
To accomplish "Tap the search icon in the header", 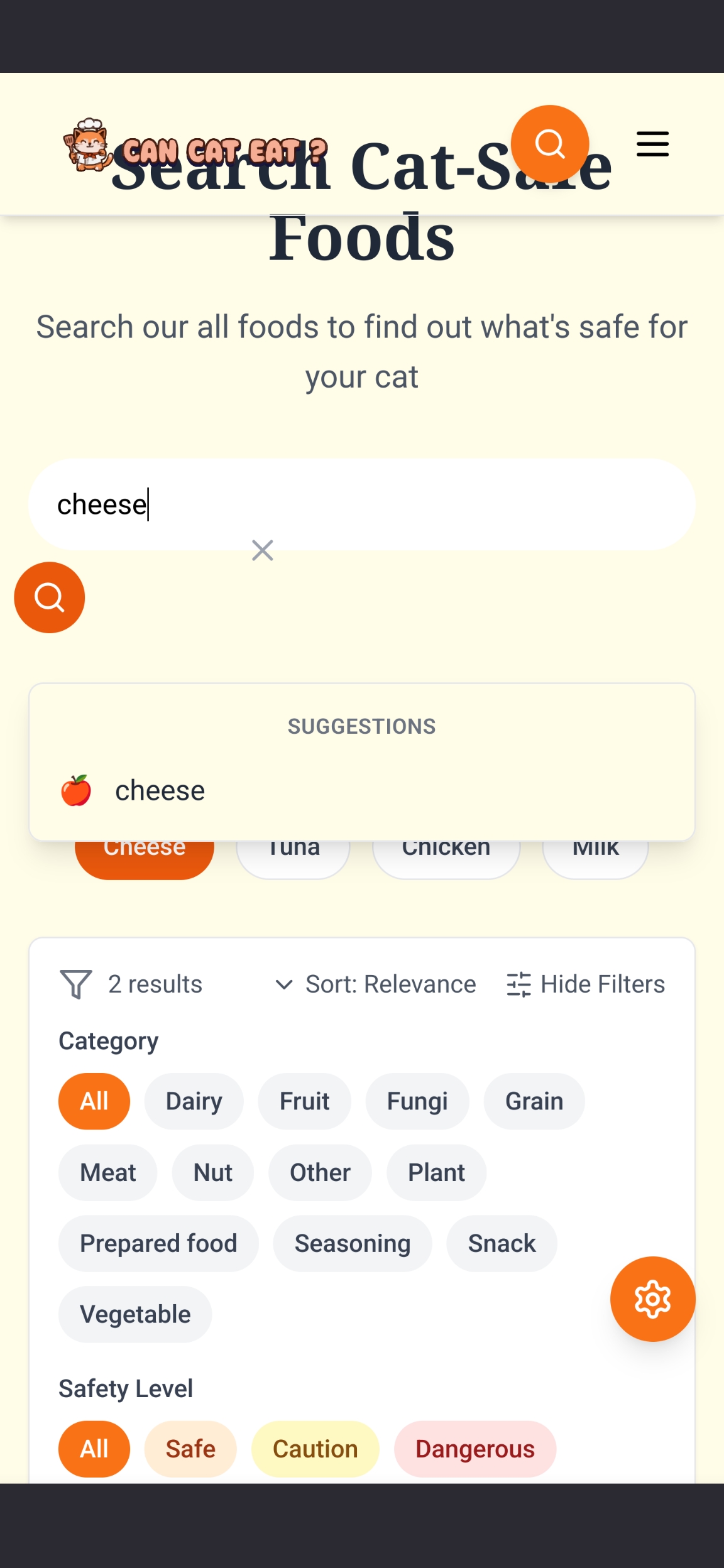I will click(x=549, y=144).
